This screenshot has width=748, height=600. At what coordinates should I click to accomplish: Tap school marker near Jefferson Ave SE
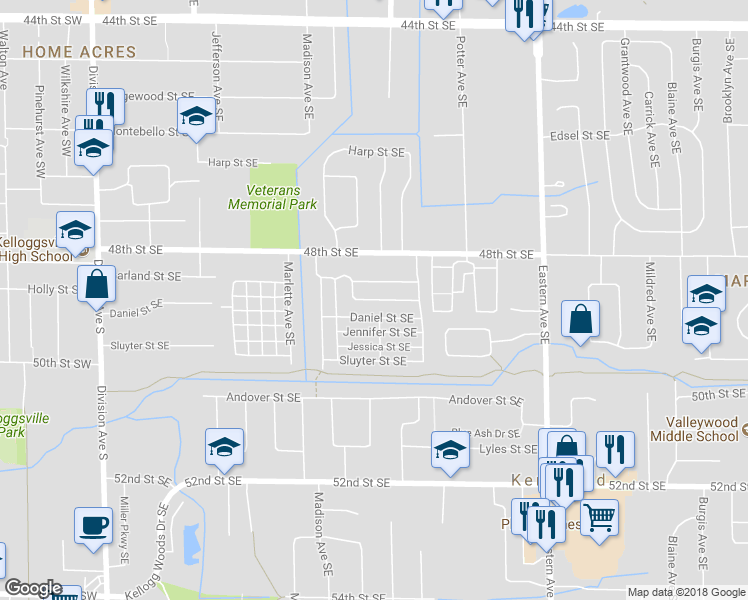click(197, 116)
